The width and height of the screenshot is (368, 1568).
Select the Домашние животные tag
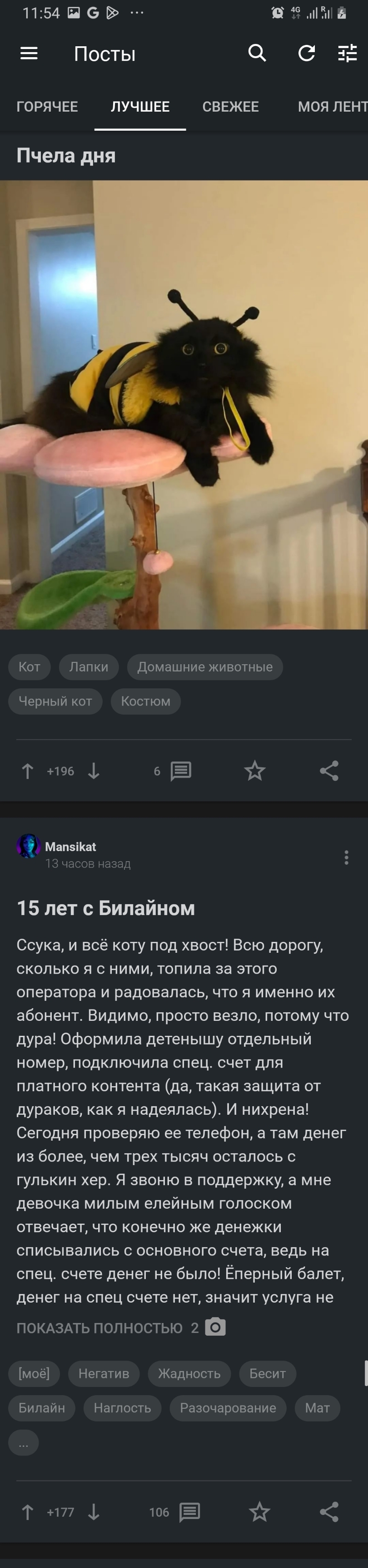pos(205,666)
